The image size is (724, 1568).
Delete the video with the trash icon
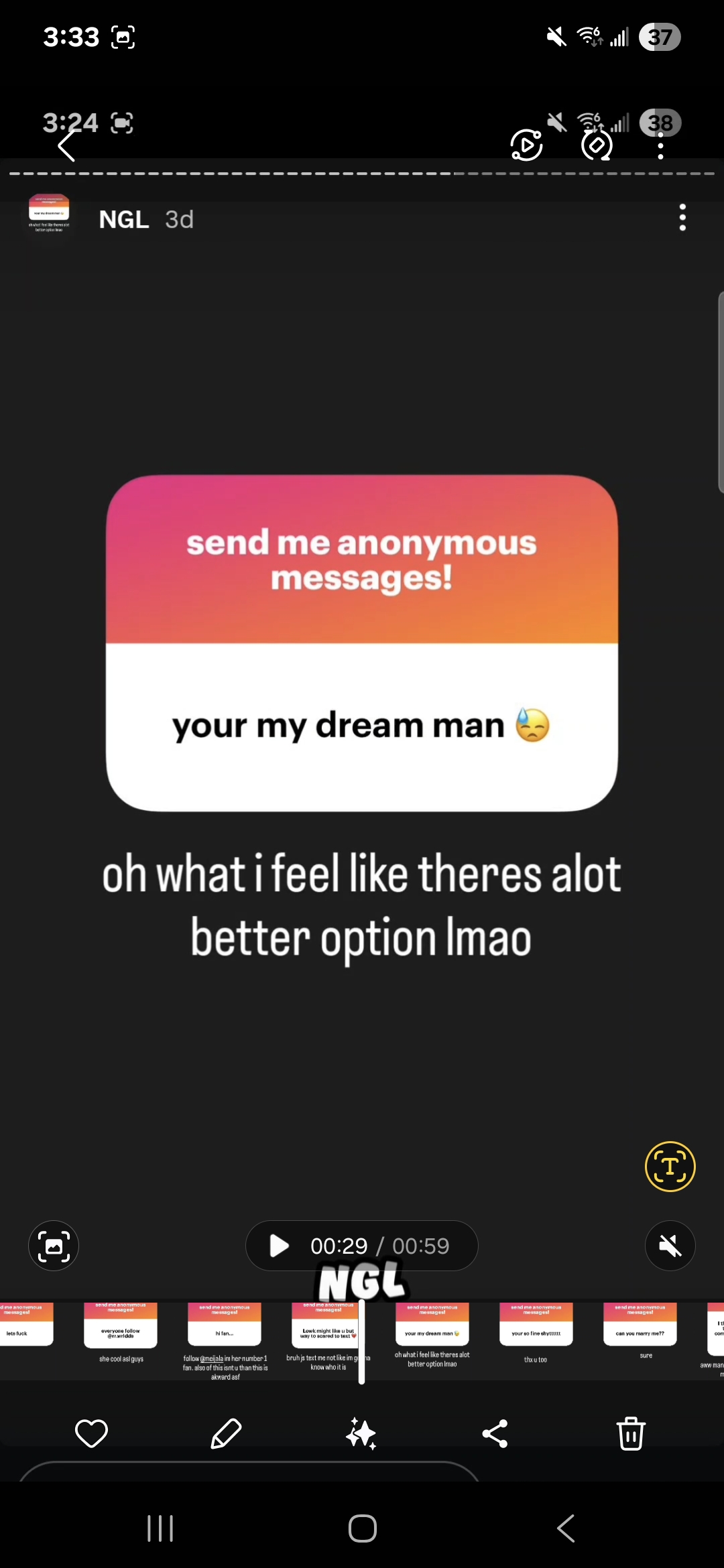pos(631,1433)
